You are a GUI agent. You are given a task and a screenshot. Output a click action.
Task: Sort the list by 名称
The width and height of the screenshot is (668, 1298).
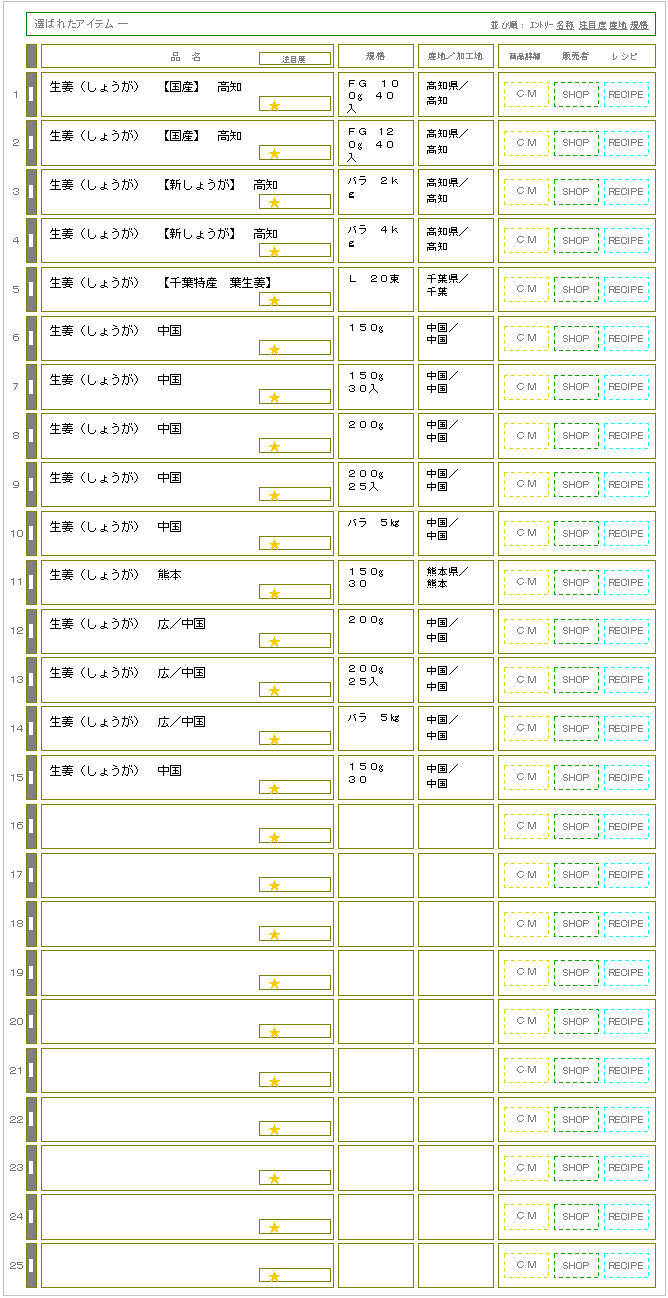(x=565, y=24)
